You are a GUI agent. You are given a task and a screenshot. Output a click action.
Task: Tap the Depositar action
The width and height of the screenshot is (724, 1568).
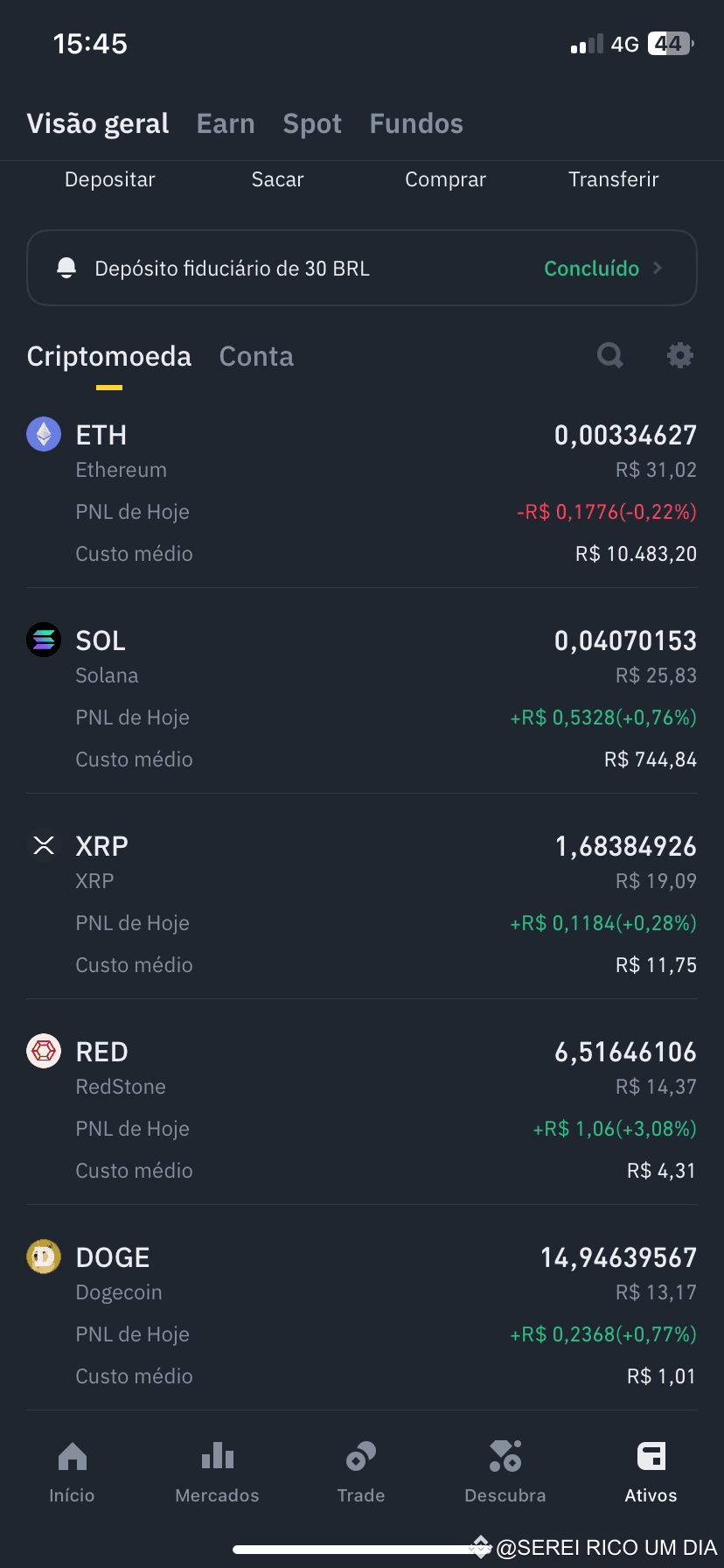[x=110, y=179]
